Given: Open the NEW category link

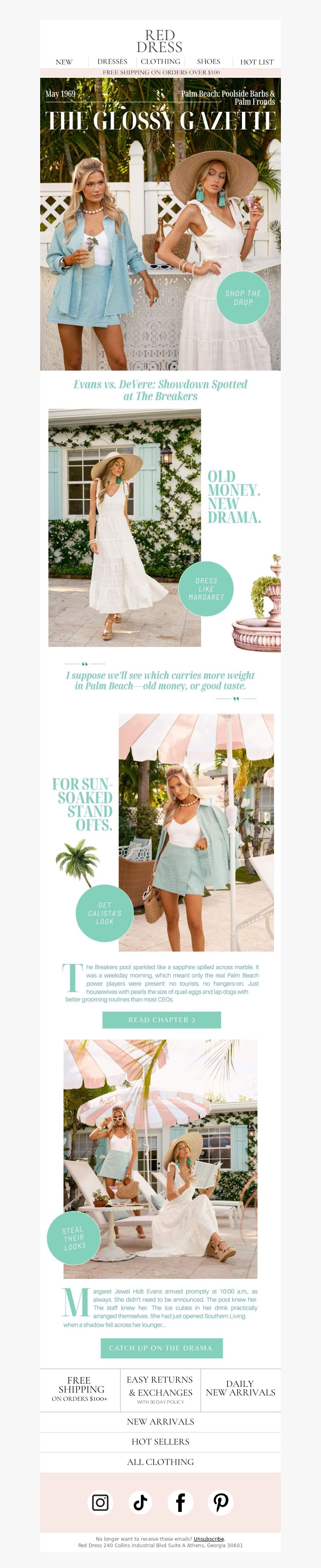Looking at the screenshot, I should coord(64,62).
